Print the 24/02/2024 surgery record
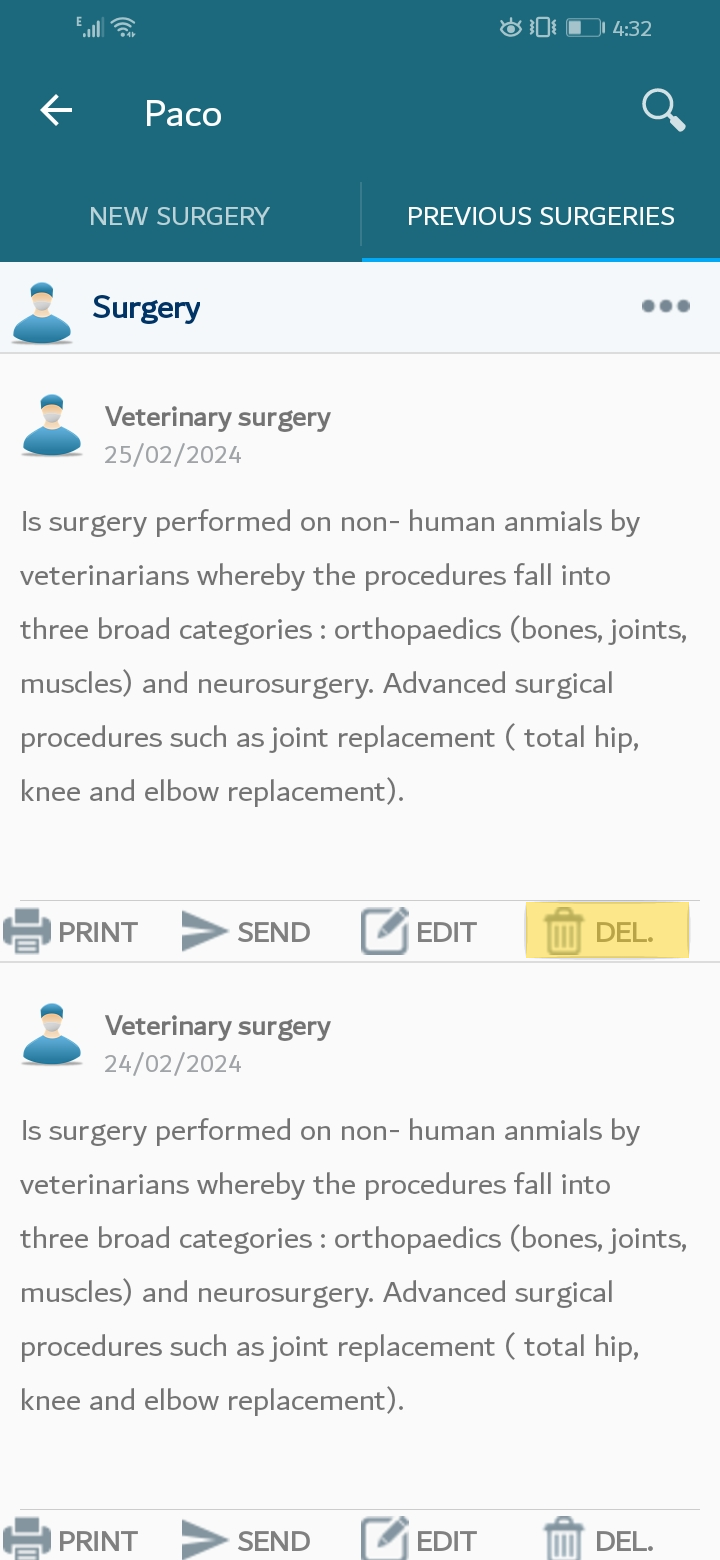 point(71,1540)
